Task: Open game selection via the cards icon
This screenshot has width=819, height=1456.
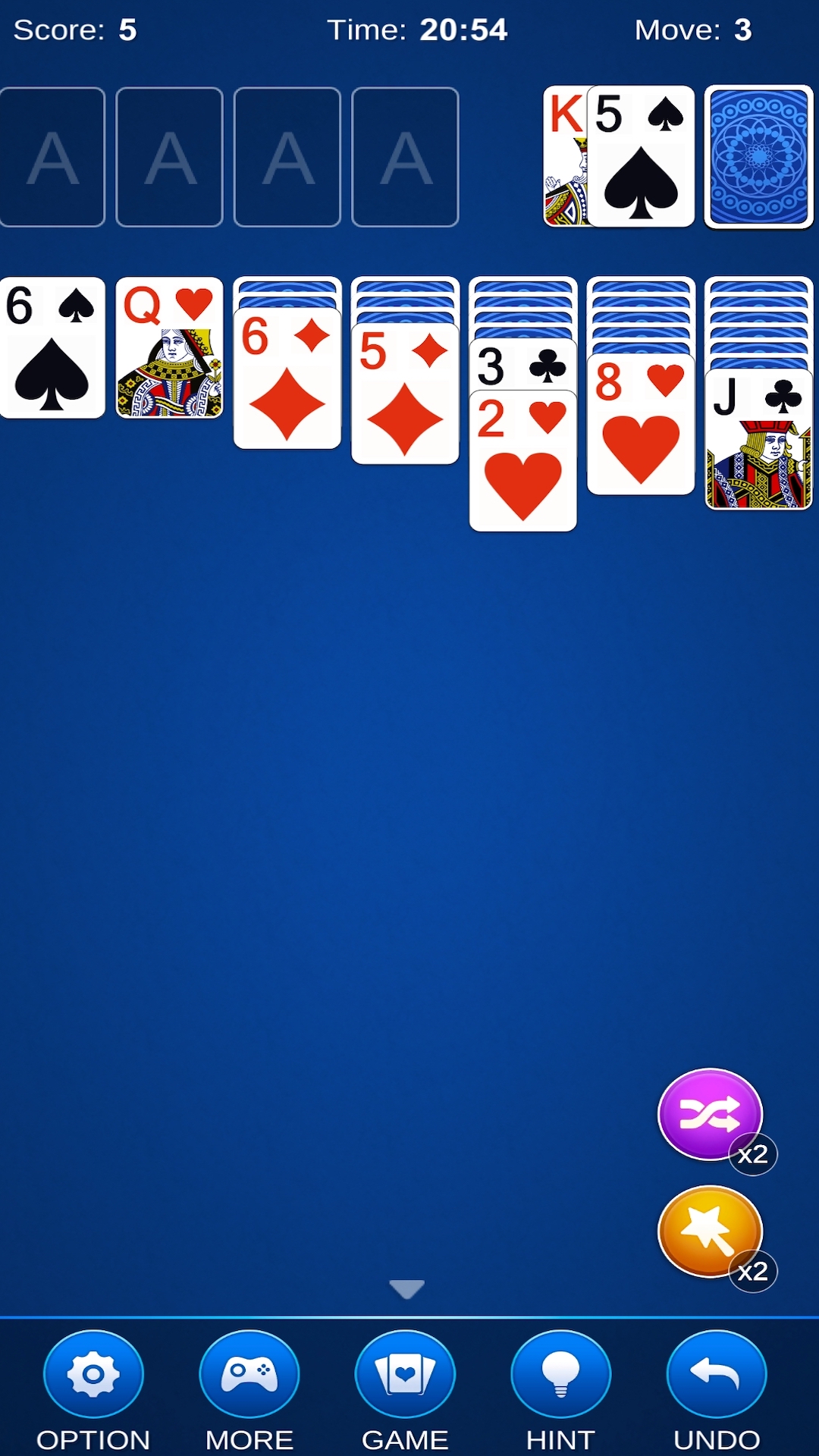Action: (406, 1374)
